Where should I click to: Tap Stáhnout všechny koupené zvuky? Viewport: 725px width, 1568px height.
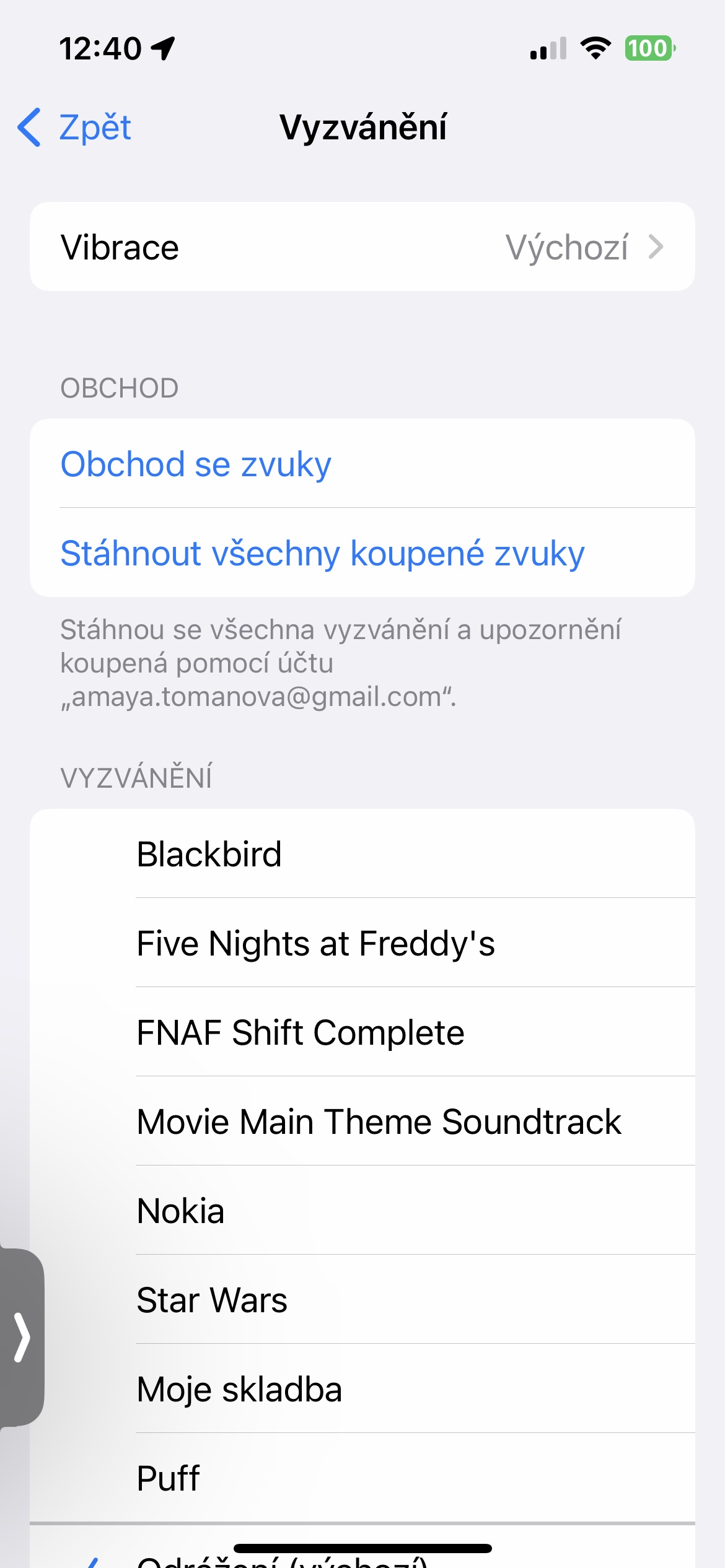point(322,553)
